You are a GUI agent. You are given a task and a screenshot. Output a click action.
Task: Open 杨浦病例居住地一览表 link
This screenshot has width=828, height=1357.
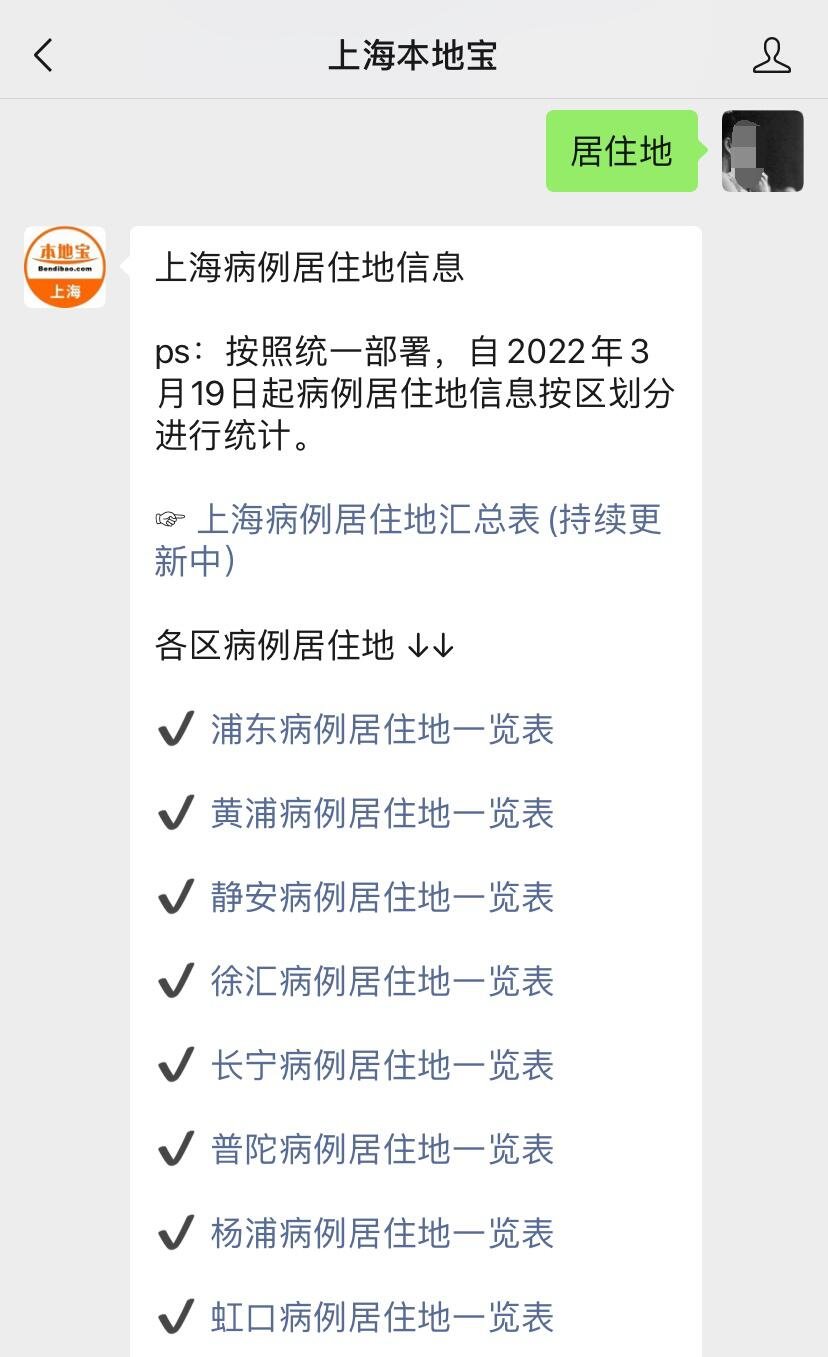[382, 1234]
